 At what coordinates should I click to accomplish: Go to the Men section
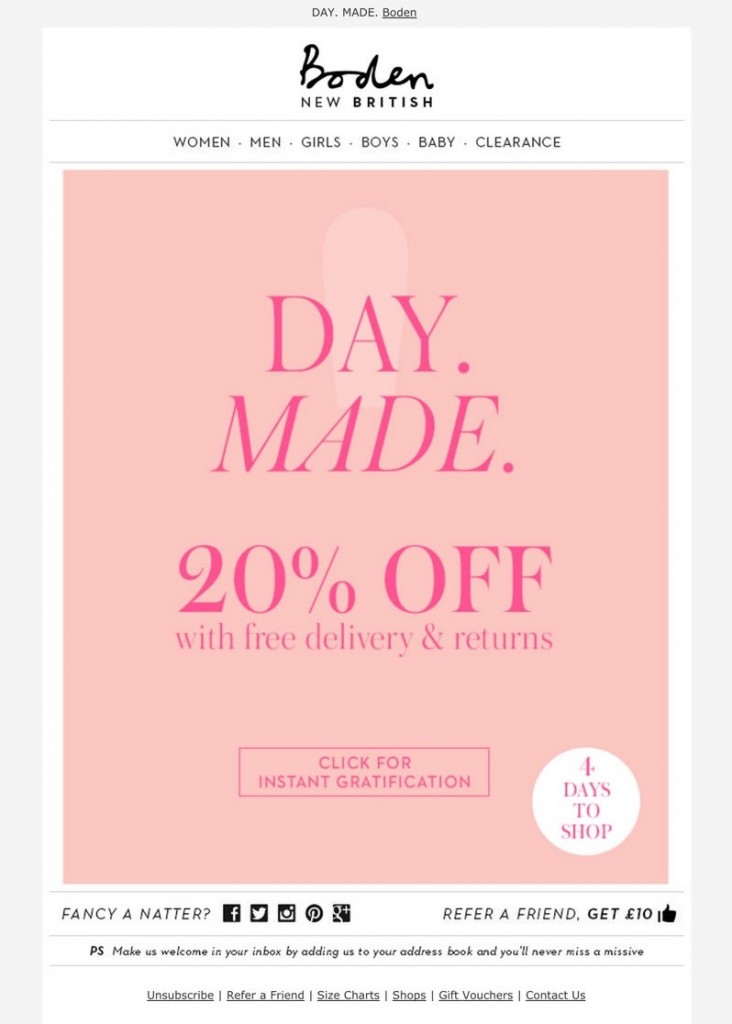(x=265, y=142)
